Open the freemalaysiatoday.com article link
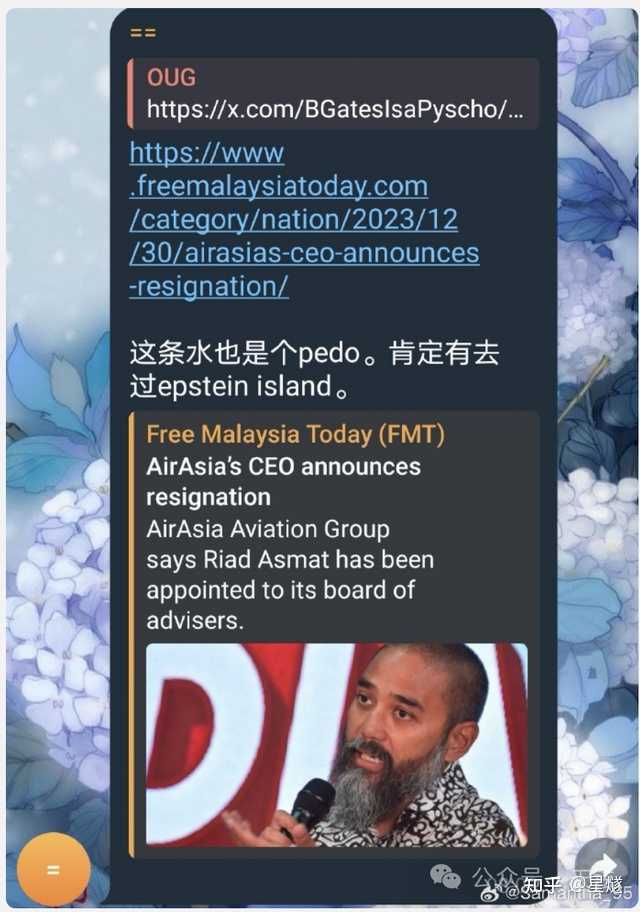The height and width of the screenshot is (912, 640). click(x=303, y=220)
